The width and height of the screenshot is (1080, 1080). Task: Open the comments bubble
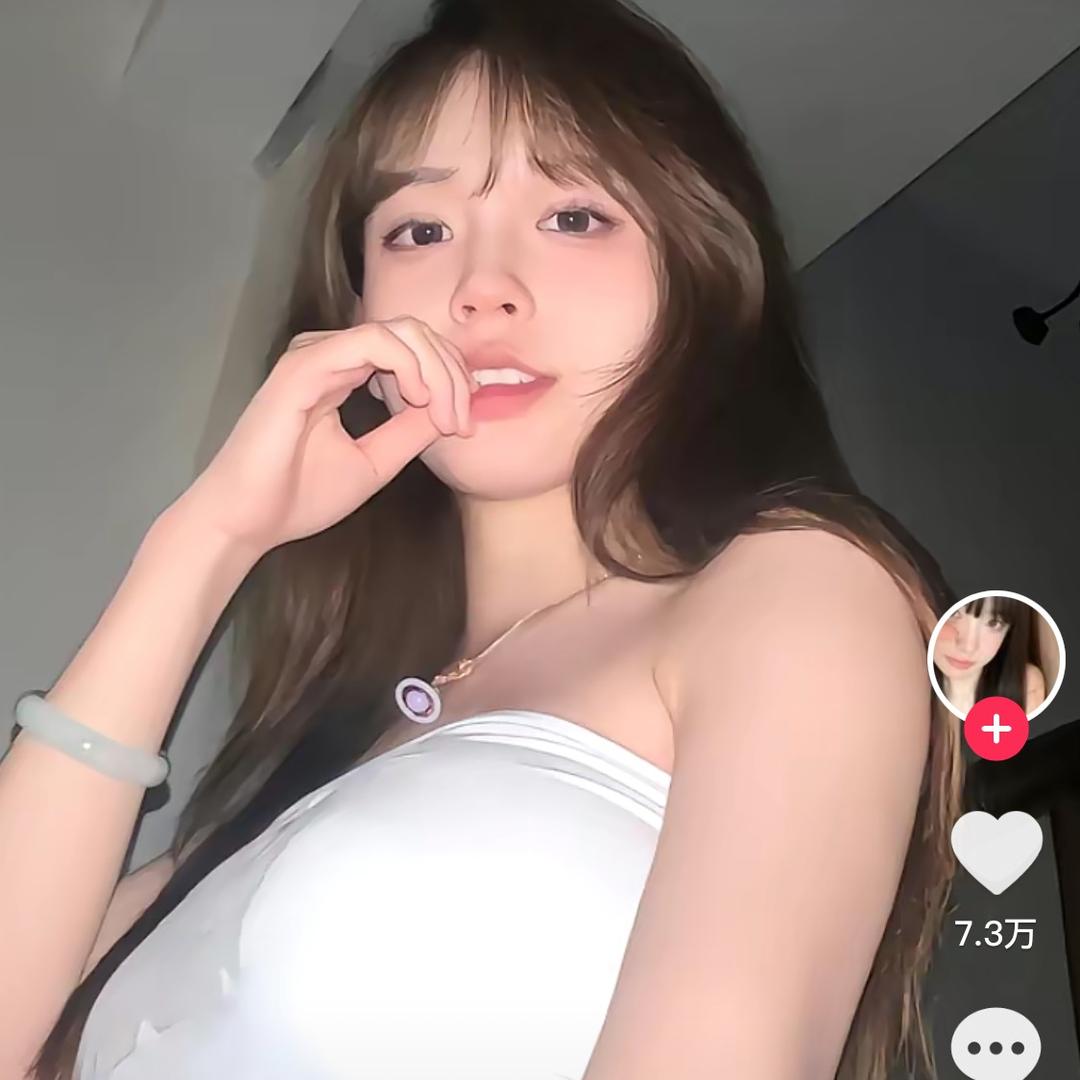pyautogui.click(x=996, y=1045)
